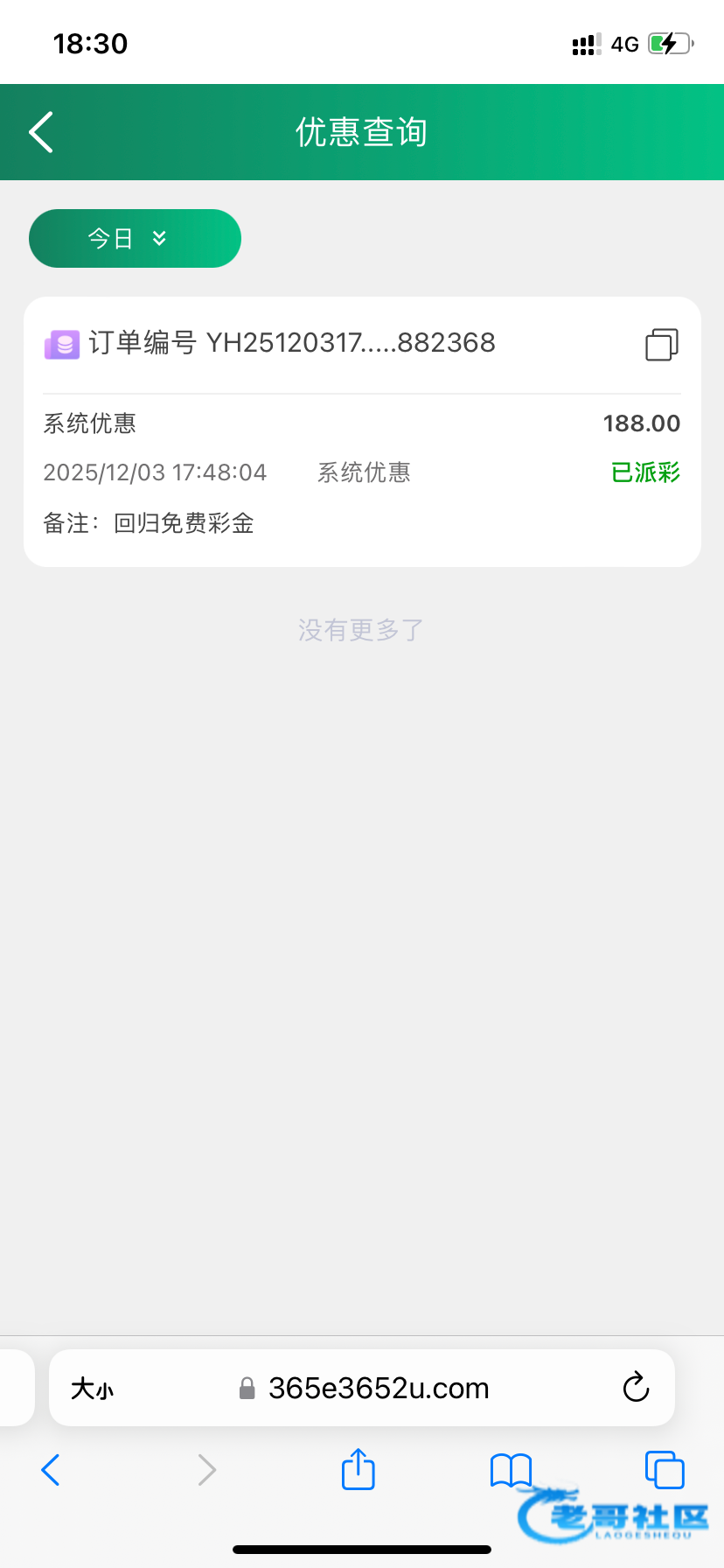Expand the 今日 date filter dropdown
The image size is (724, 1568).
(x=135, y=238)
